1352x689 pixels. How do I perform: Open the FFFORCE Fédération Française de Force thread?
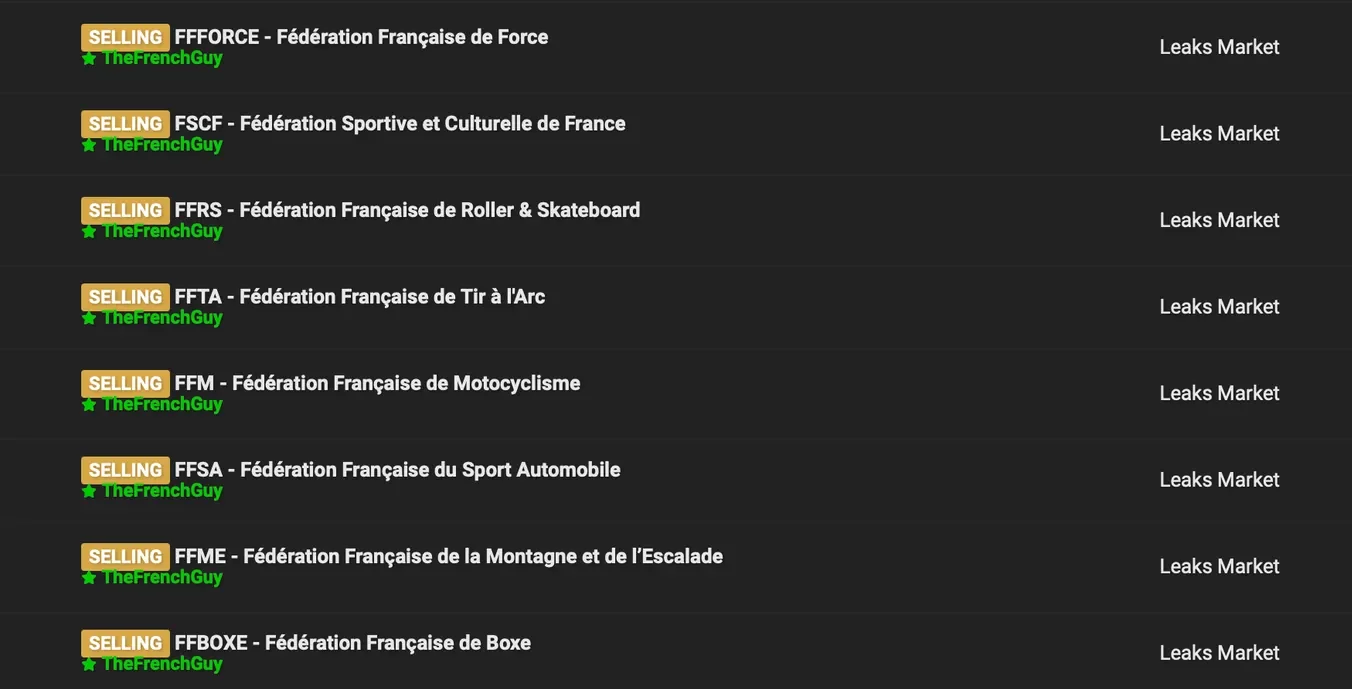click(x=361, y=37)
